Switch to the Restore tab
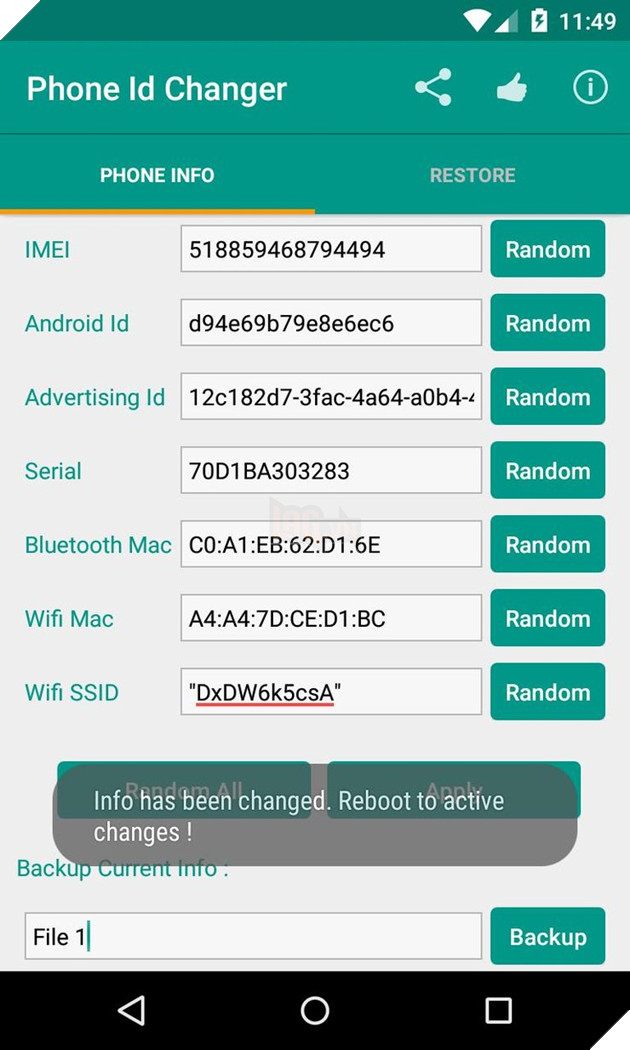630x1050 pixels. click(472, 175)
